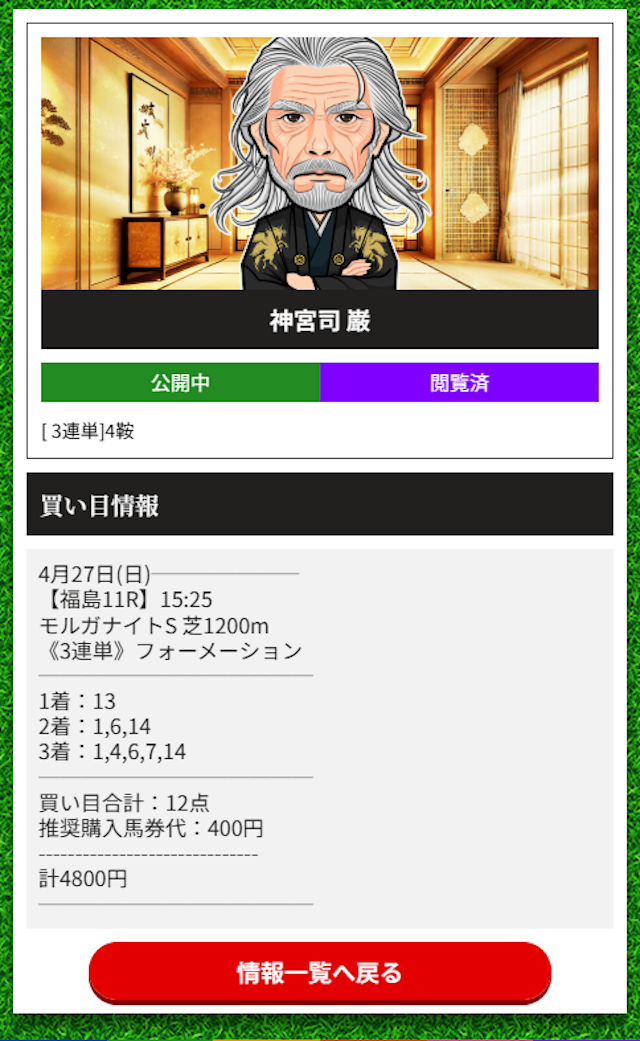Tap the 情報一覧へ戻る button
Viewport: 640px width, 1041px height.
[x=320, y=973]
